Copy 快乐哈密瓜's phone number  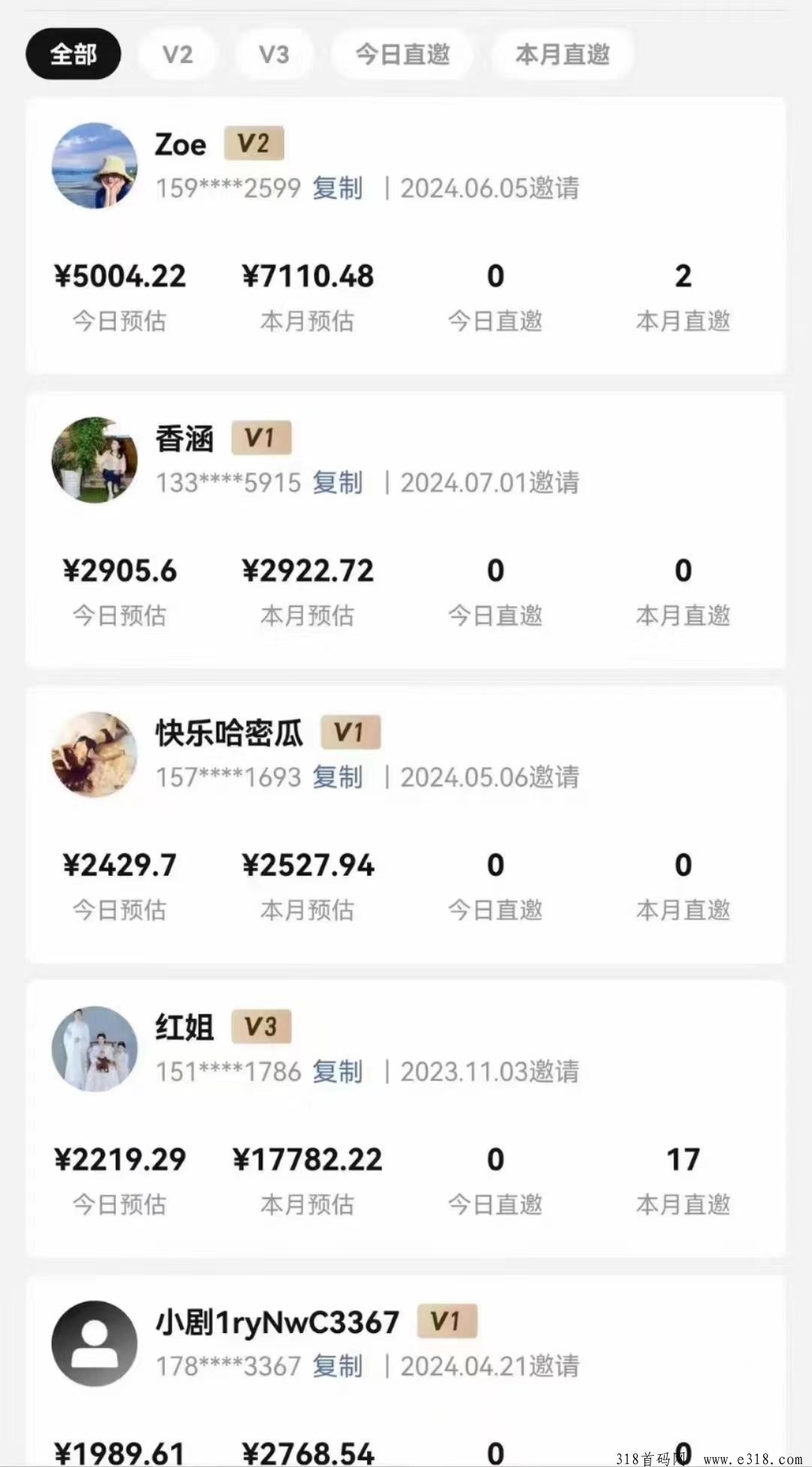[x=338, y=777]
